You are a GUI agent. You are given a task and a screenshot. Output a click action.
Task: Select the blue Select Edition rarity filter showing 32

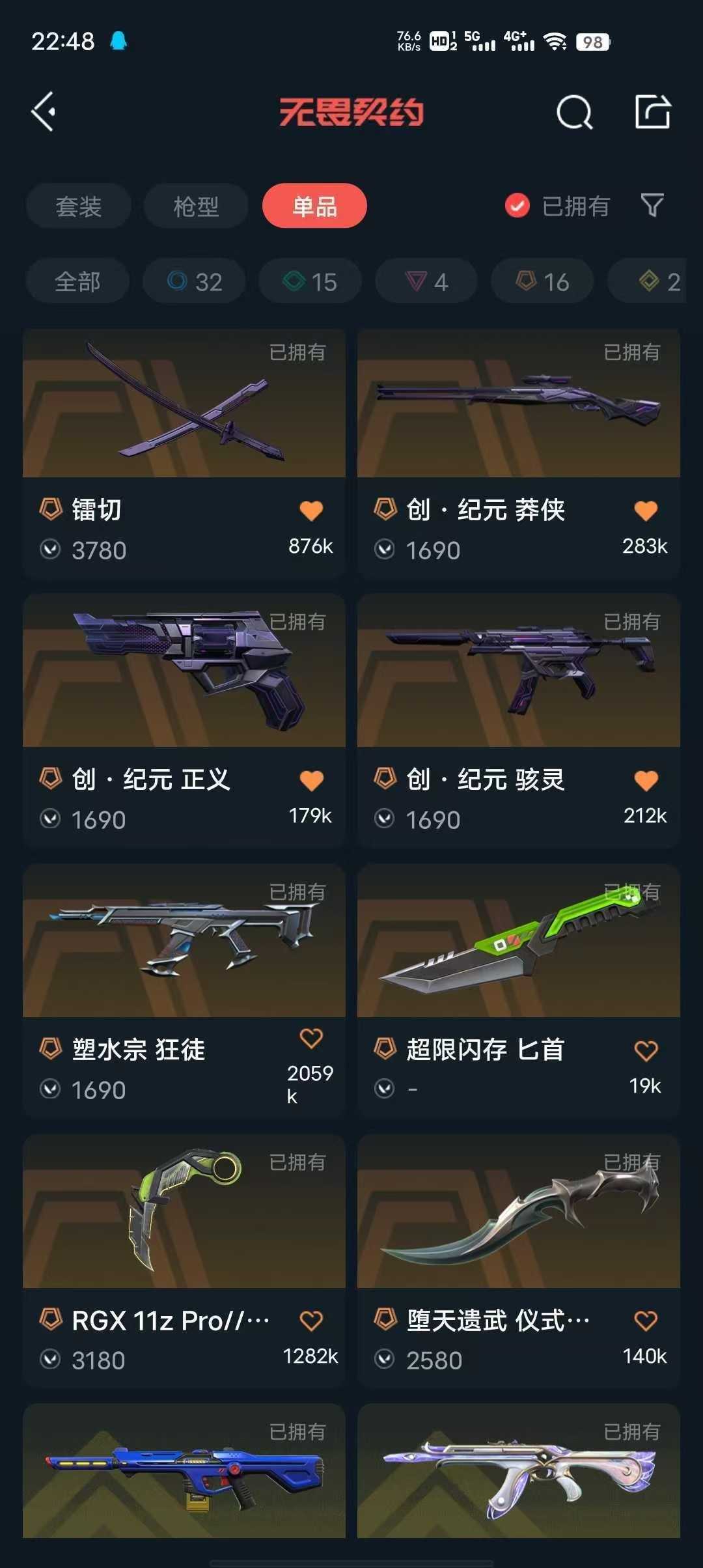tap(193, 281)
